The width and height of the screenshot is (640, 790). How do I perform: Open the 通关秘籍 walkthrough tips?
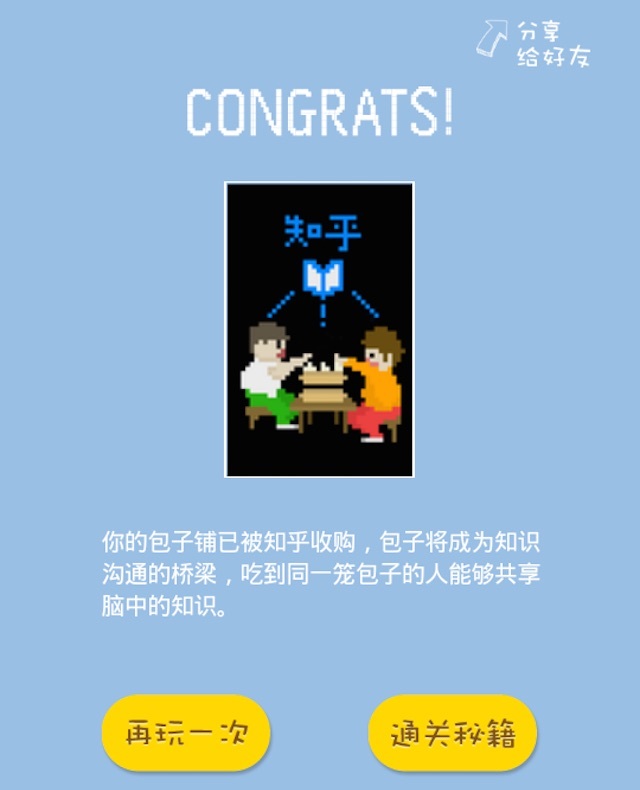pyautogui.click(x=453, y=732)
